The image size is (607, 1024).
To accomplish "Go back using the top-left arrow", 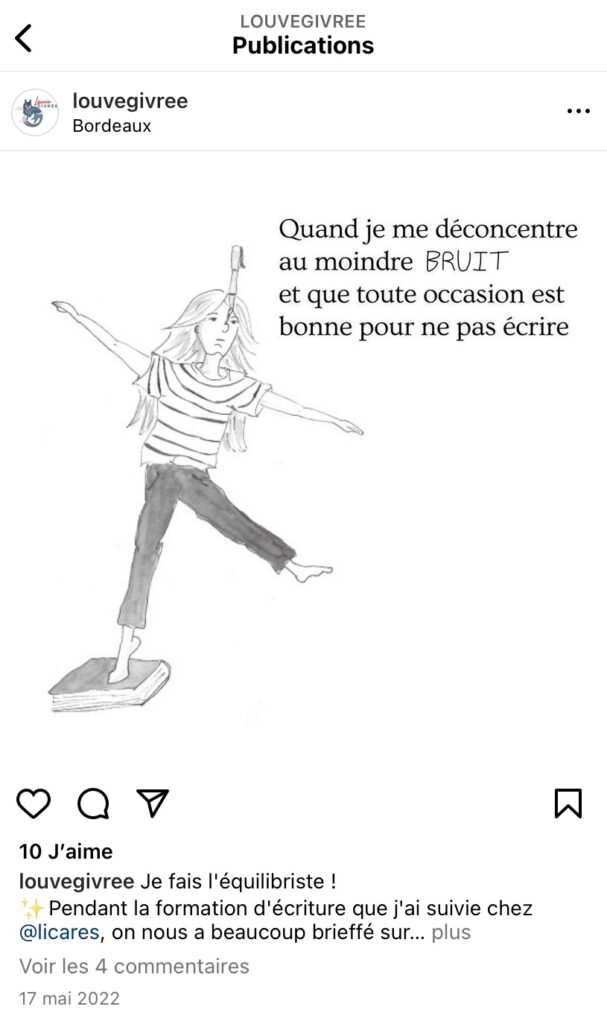I will click(24, 37).
